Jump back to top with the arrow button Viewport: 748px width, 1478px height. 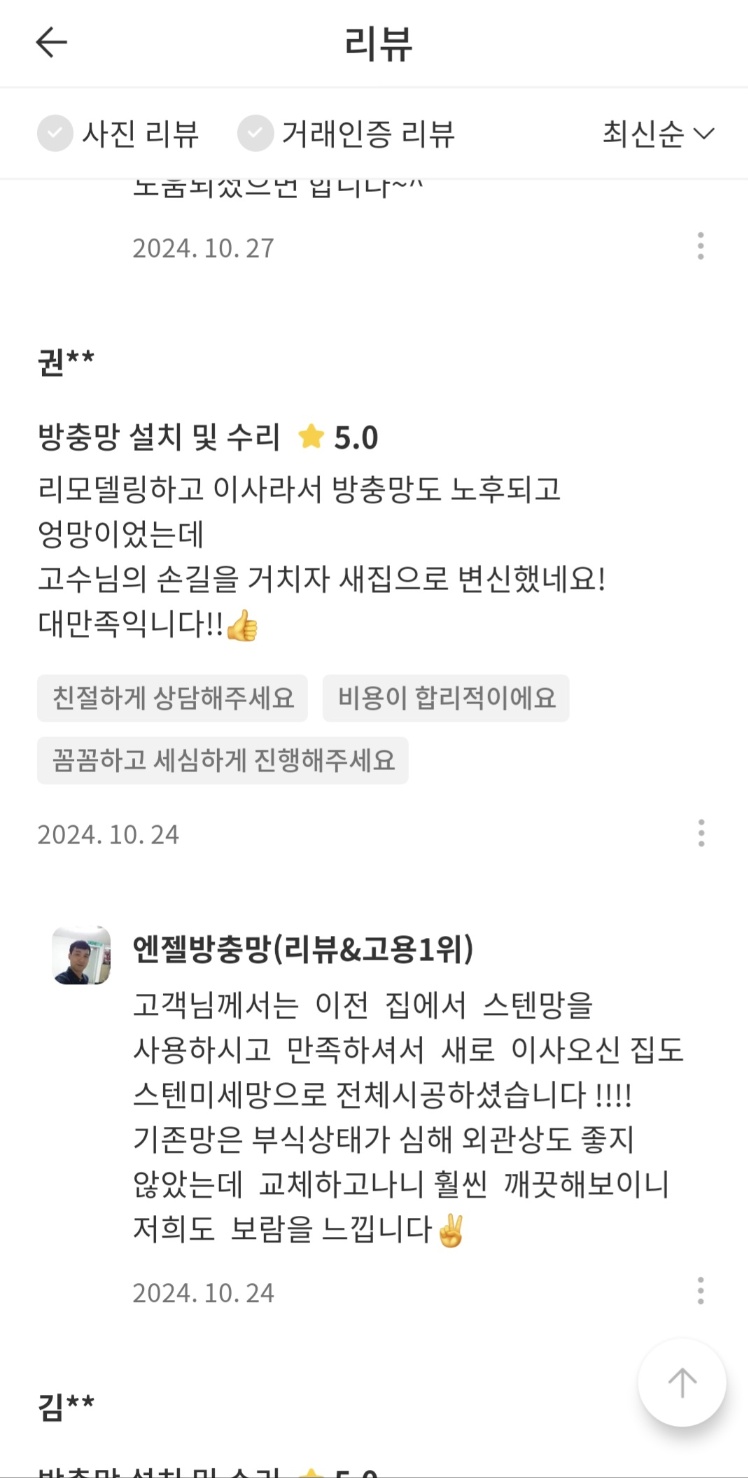[x=682, y=1383]
